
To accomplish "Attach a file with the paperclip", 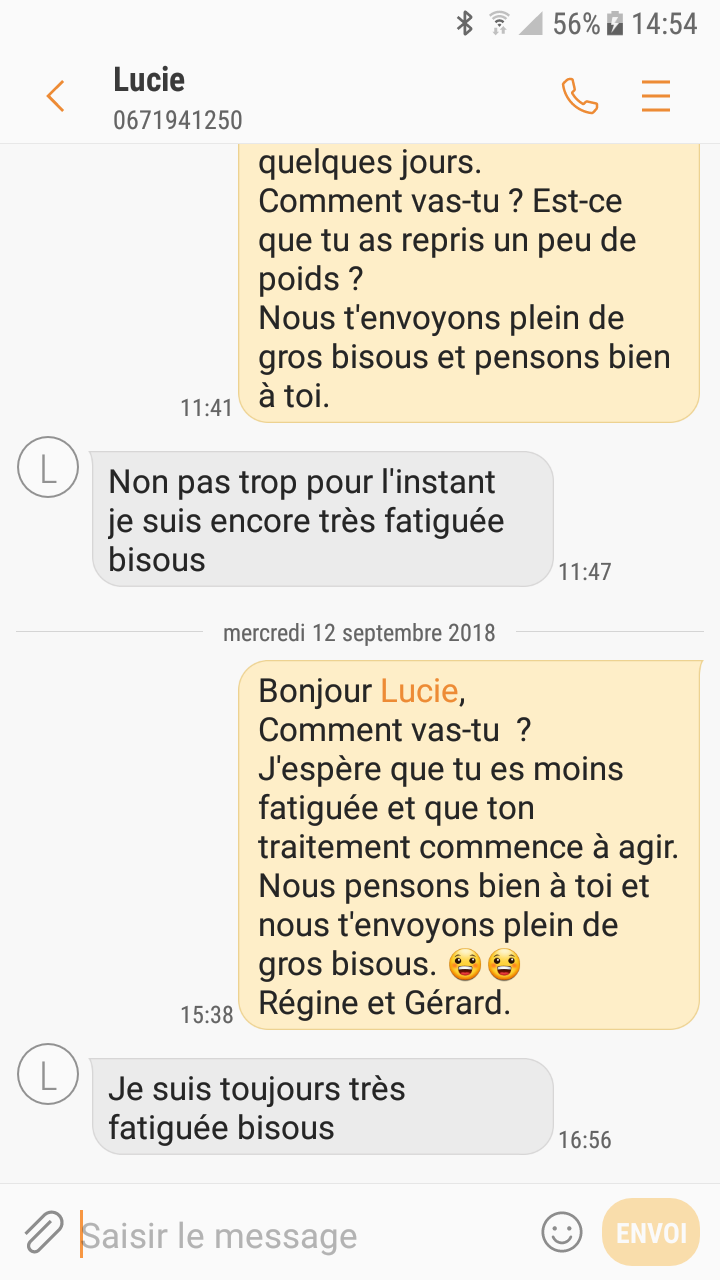I will click(x=43, y=1232).
